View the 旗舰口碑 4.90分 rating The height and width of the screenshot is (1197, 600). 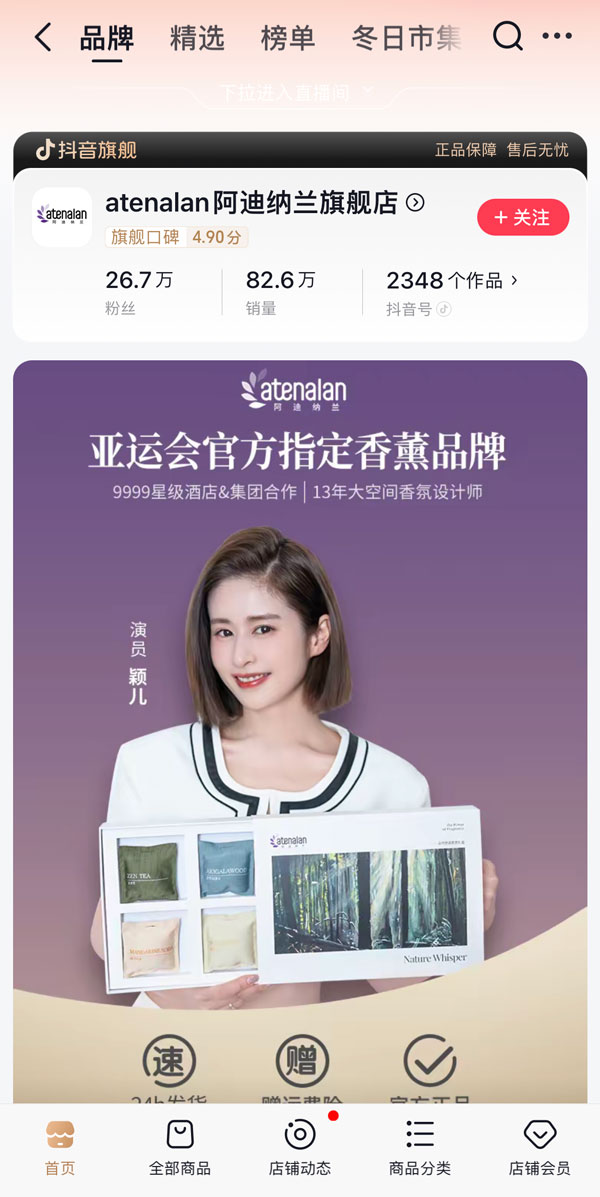176,237
